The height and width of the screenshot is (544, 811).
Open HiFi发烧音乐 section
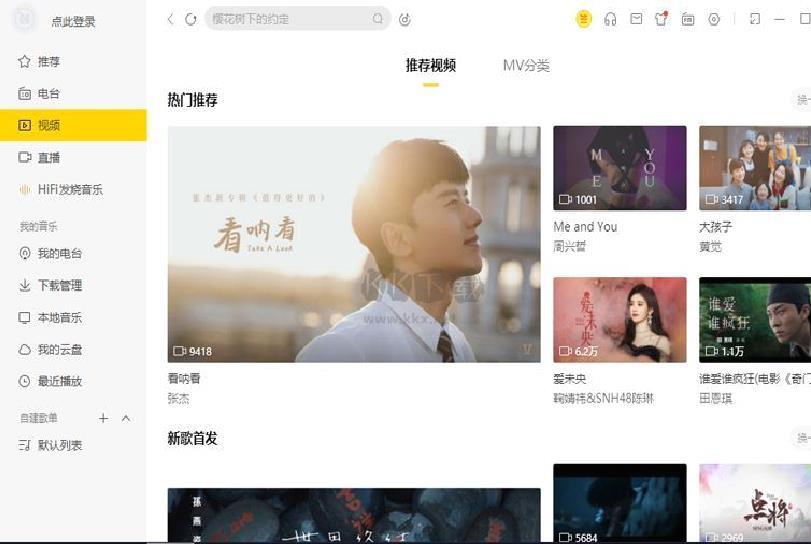[70, 190]
